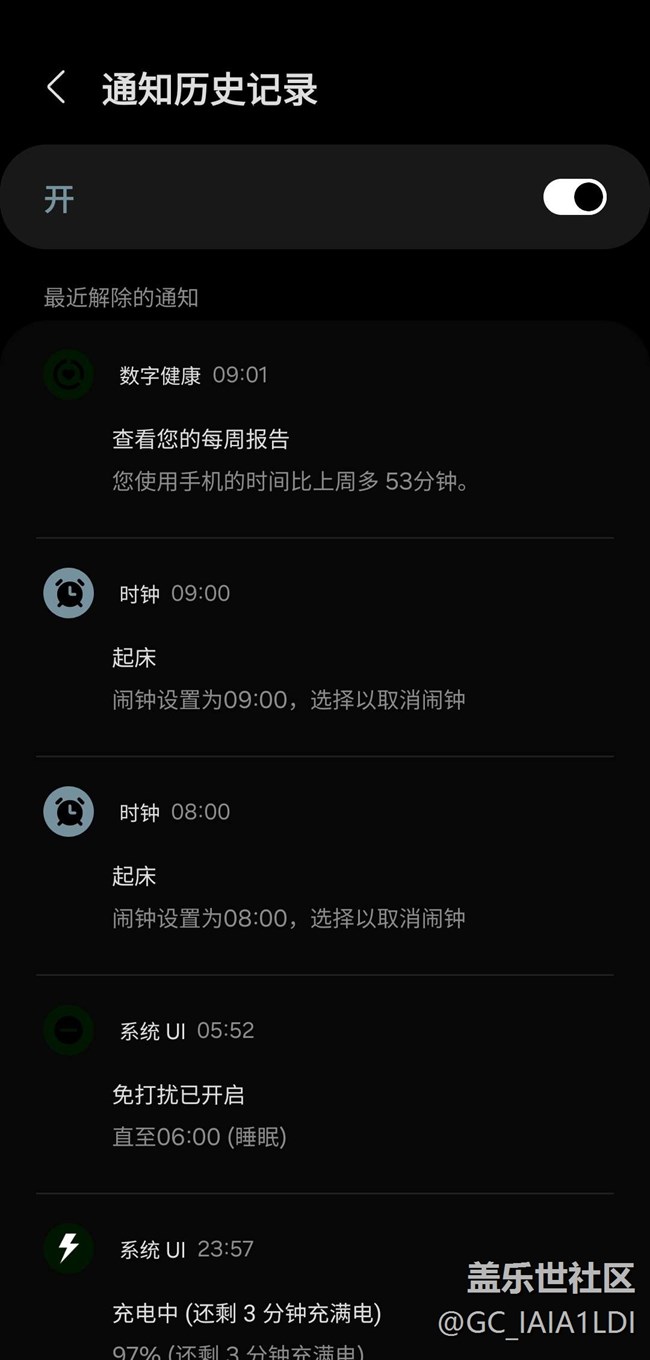
Task: Open the 08:00 clock alarm notification
Action: 324,876
